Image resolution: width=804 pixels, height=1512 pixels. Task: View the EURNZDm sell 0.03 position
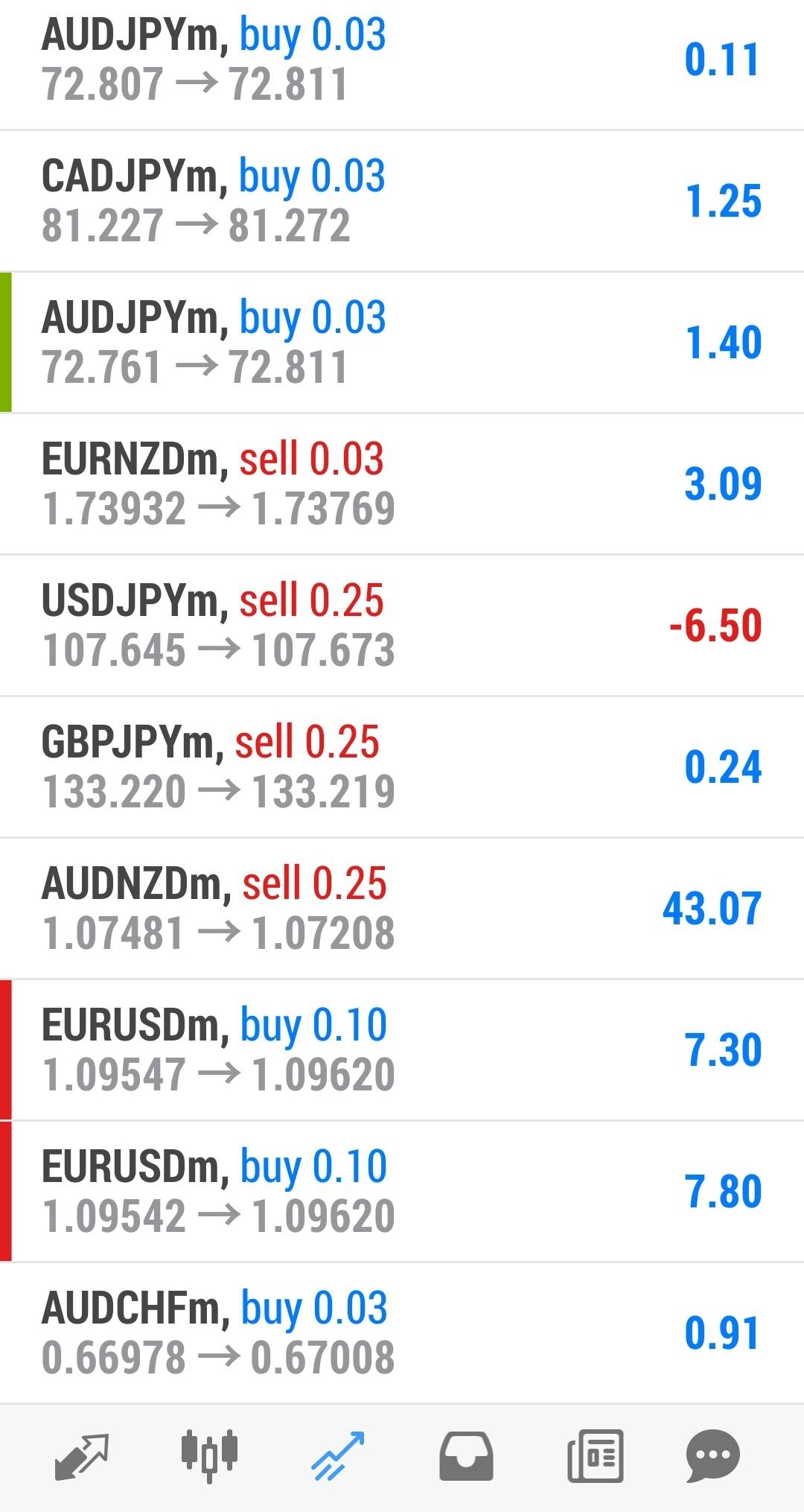[x=402, y=484]
